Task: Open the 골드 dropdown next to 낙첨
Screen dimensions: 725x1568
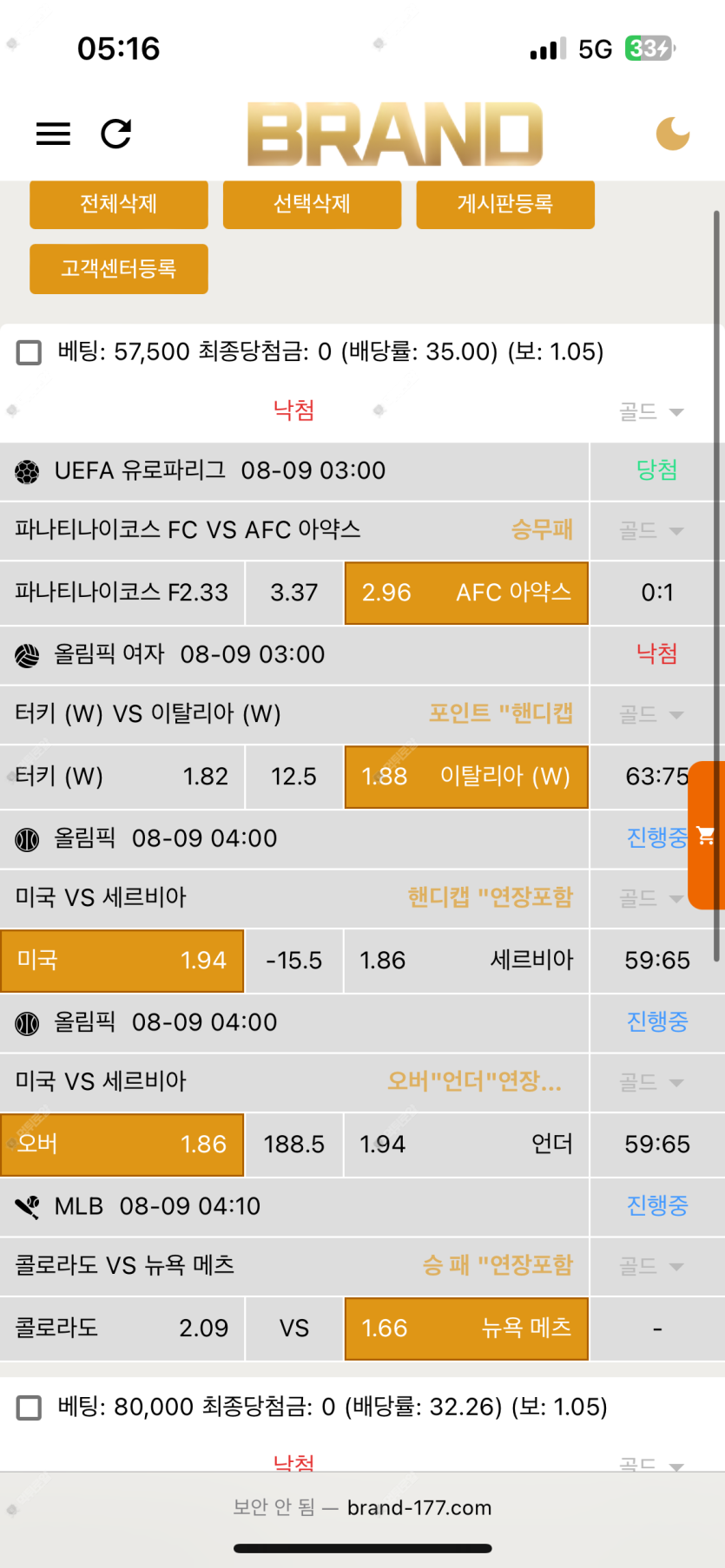Action: 651,411
